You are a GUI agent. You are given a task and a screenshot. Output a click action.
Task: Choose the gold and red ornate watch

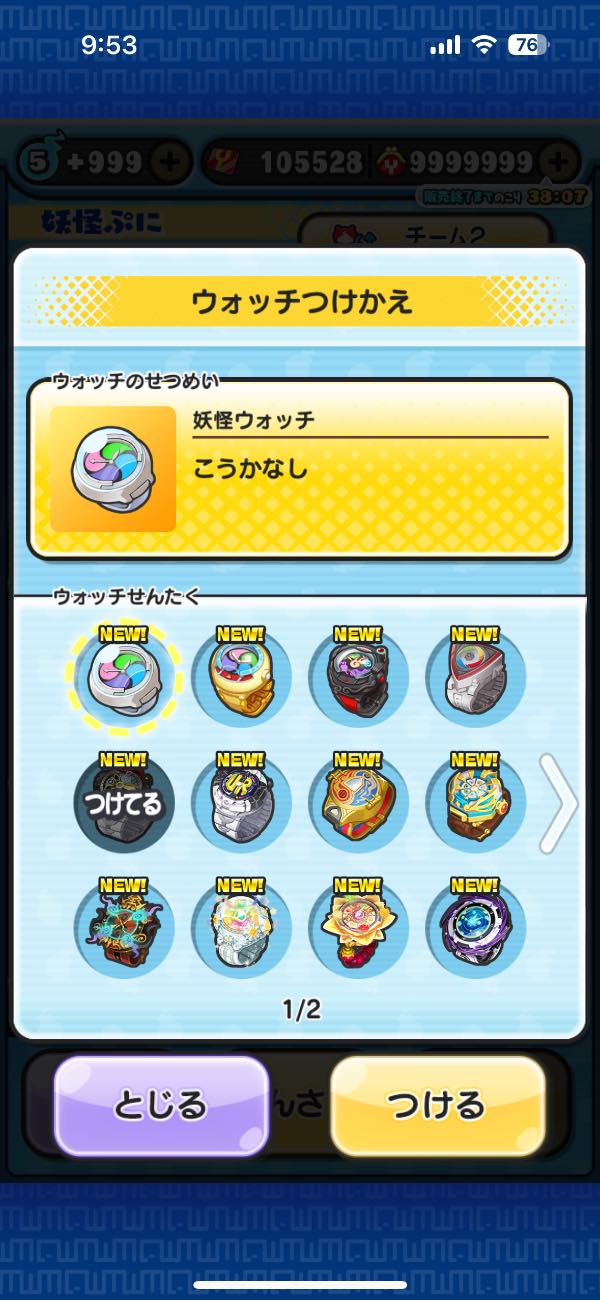tap(358, 802)
